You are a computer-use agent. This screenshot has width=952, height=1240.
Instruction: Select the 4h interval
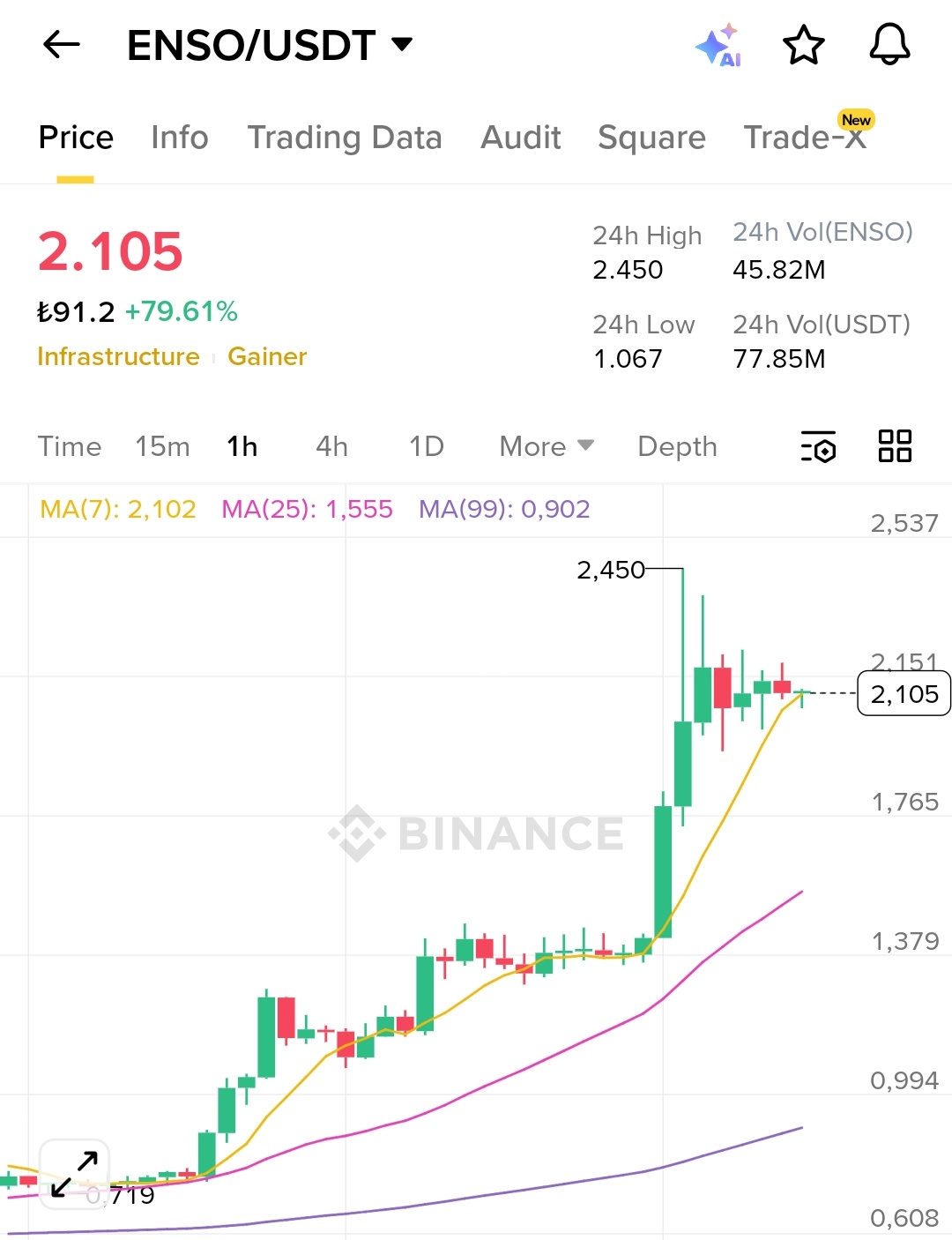[x=332, y=446]
